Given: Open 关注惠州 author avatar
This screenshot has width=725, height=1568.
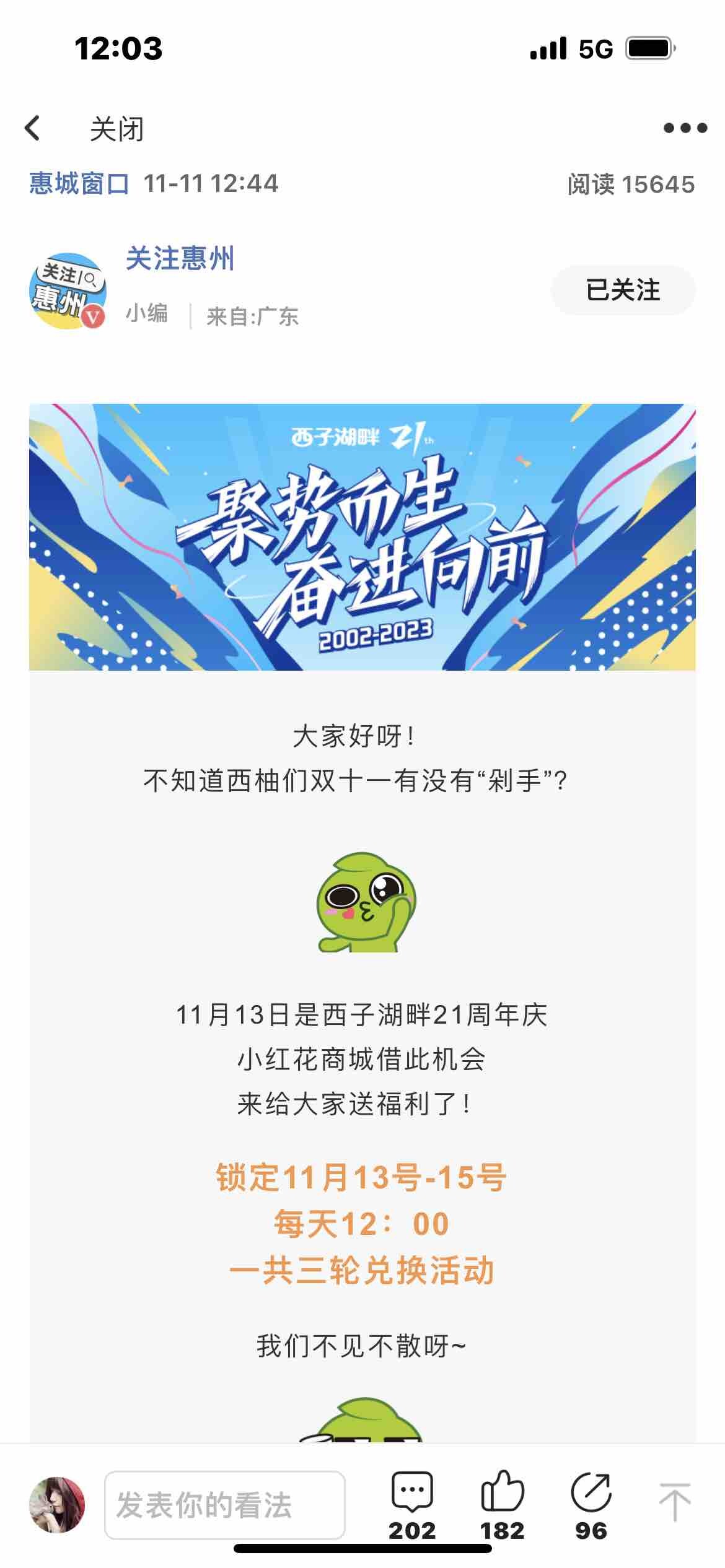Looking at the screenshot, I should pos(67,291).
